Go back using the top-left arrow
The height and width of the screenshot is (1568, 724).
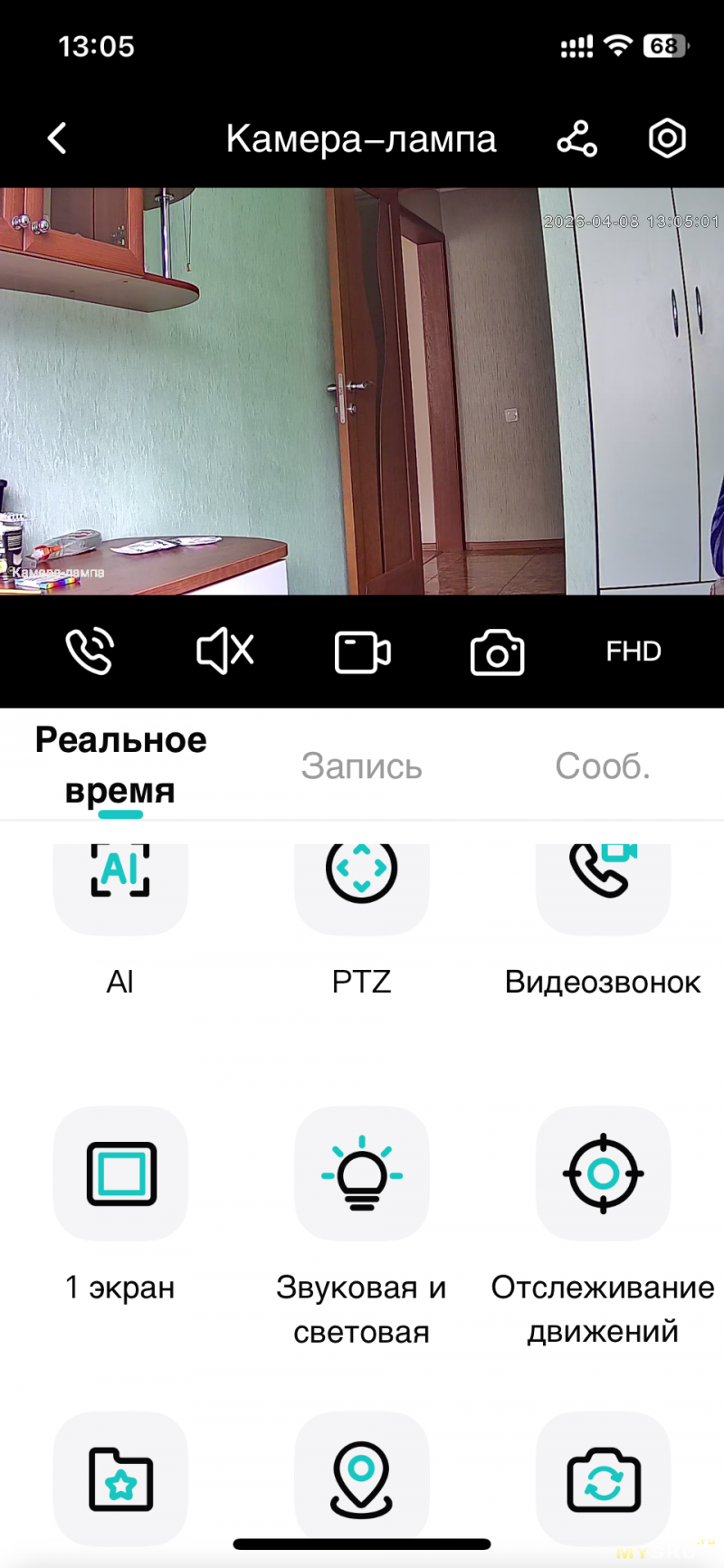tap(57, 138)
